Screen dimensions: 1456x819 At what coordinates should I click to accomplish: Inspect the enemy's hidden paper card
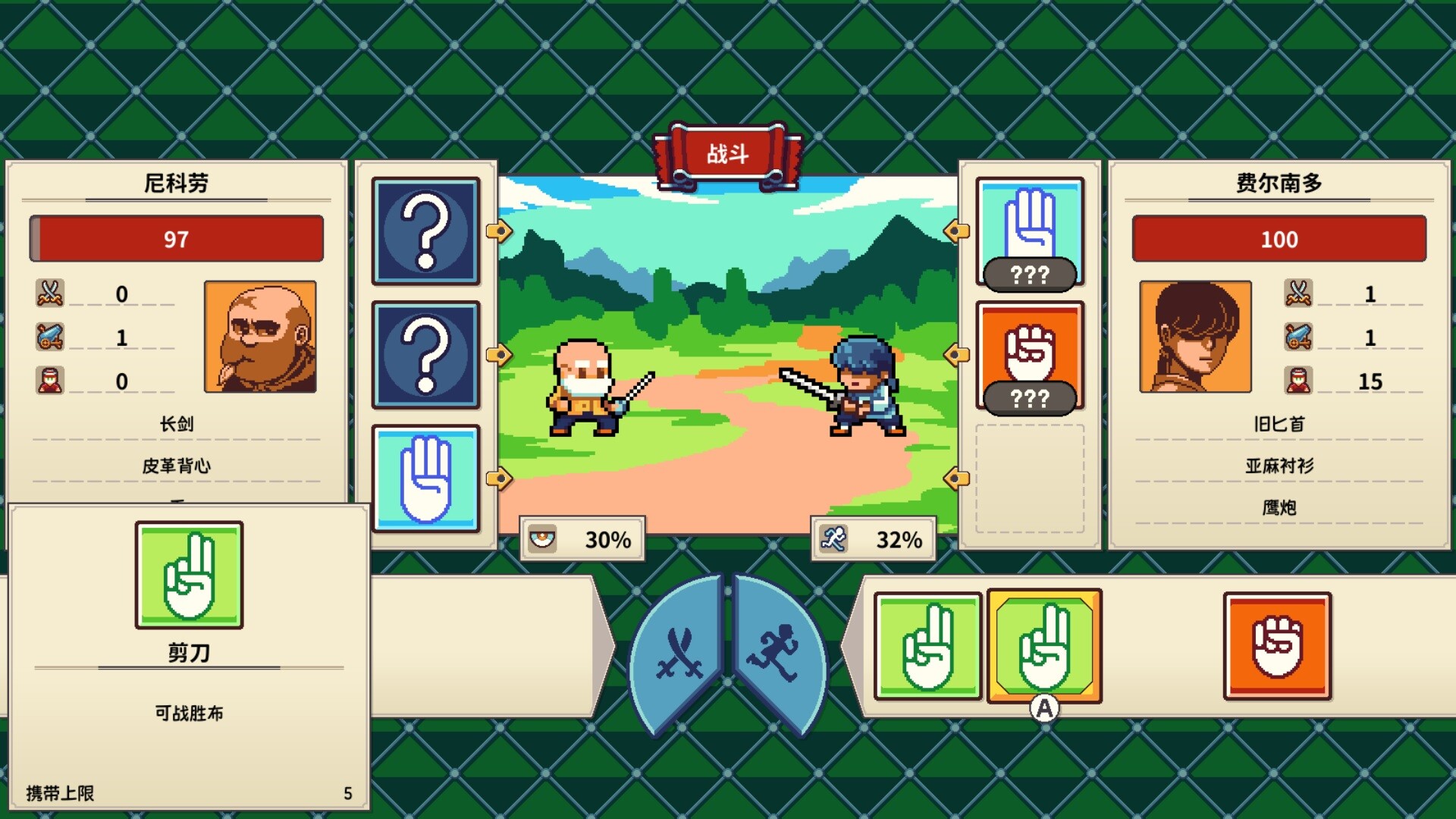click(x=1029, y=231)
